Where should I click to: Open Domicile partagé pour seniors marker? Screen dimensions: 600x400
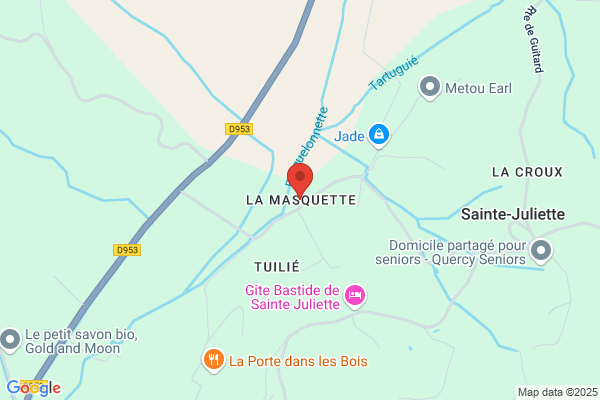(542, 252)
